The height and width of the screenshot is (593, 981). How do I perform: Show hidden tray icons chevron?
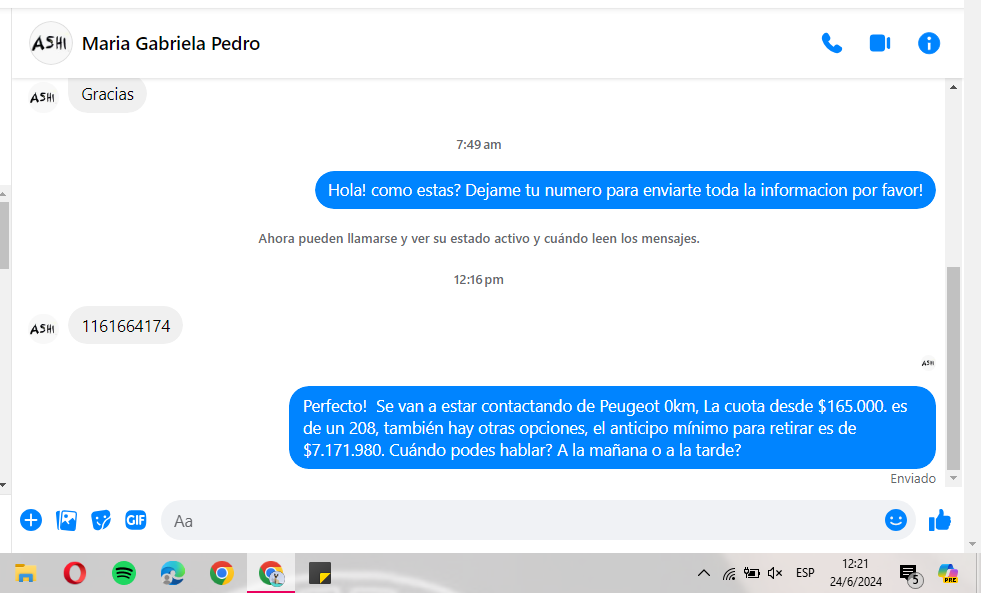(704, 573)
